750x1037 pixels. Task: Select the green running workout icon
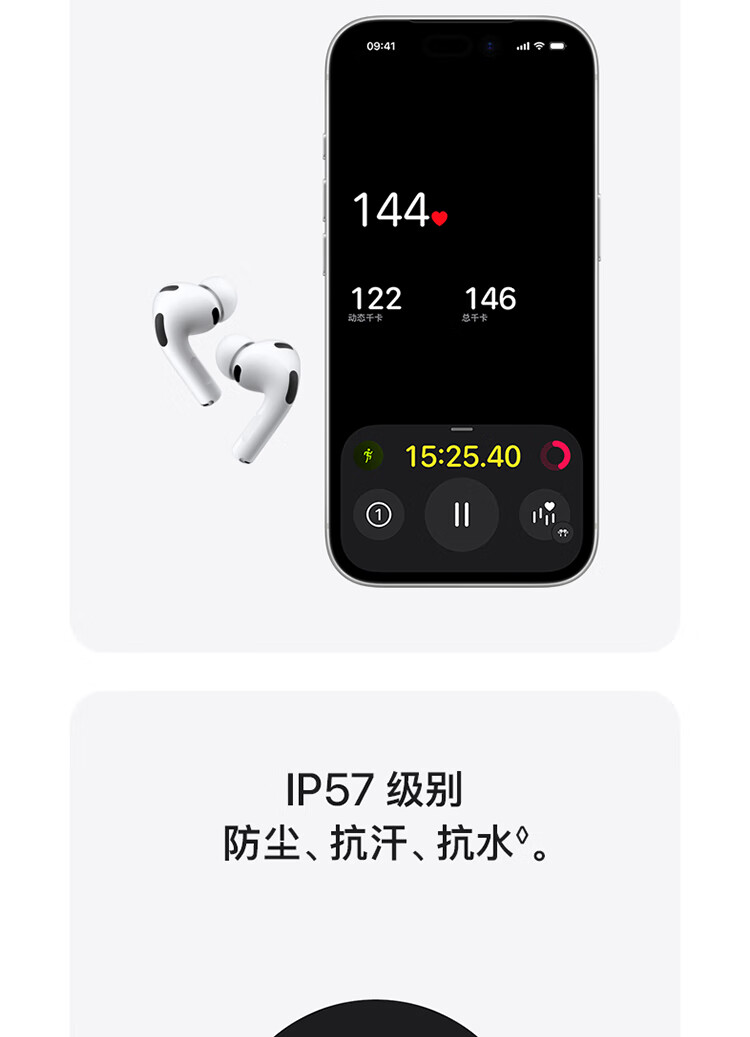368,455
